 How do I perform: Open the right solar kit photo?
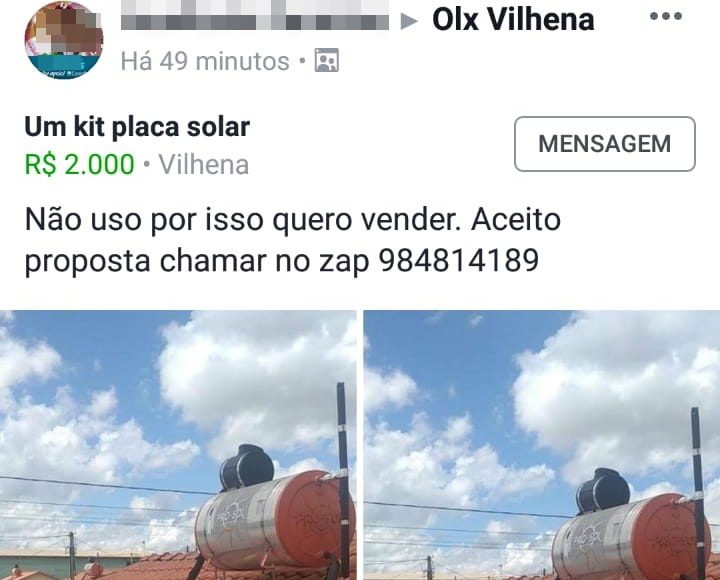tap(541, 445)
